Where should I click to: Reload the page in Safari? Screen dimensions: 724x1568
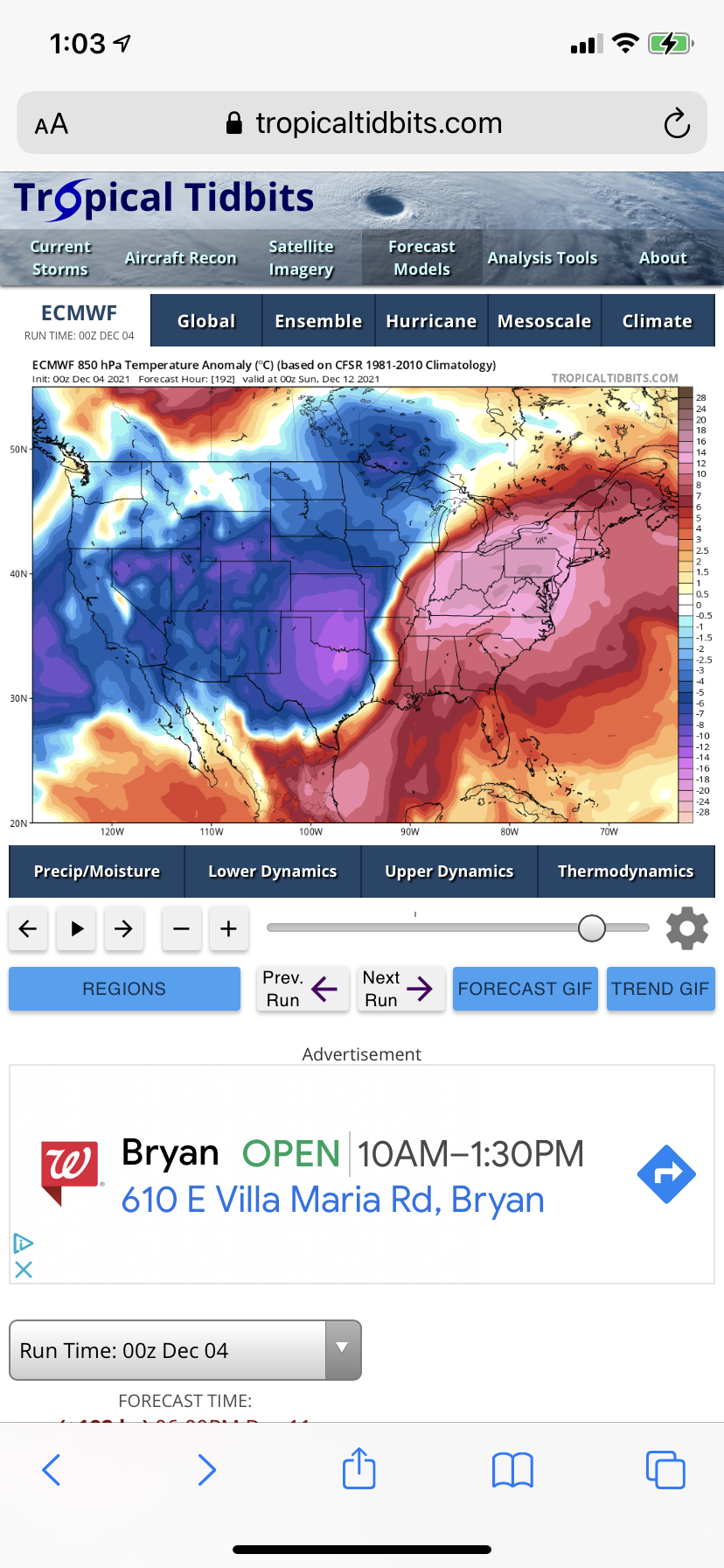pyautogui.click(x=676, y=123)
